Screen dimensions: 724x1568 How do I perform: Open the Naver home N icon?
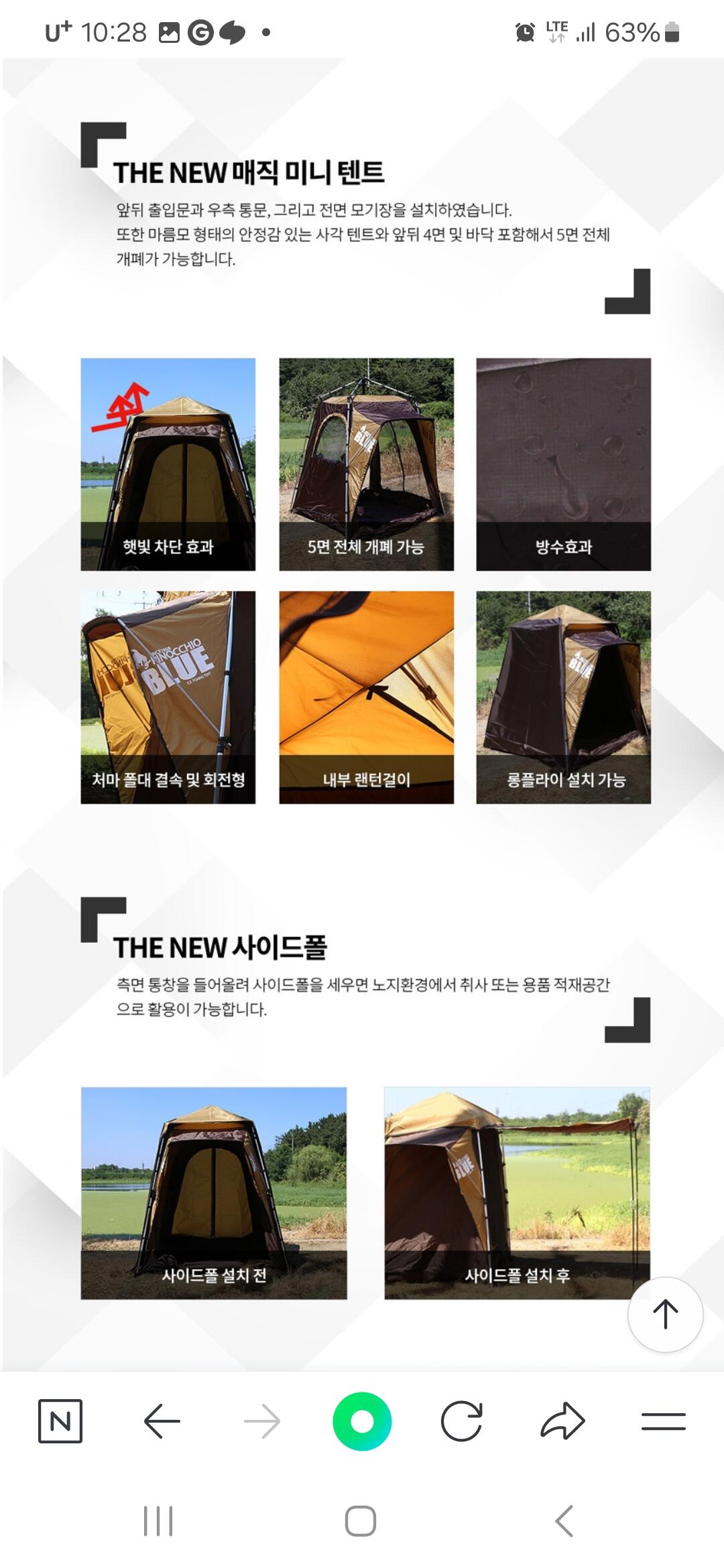point(60,1421)
